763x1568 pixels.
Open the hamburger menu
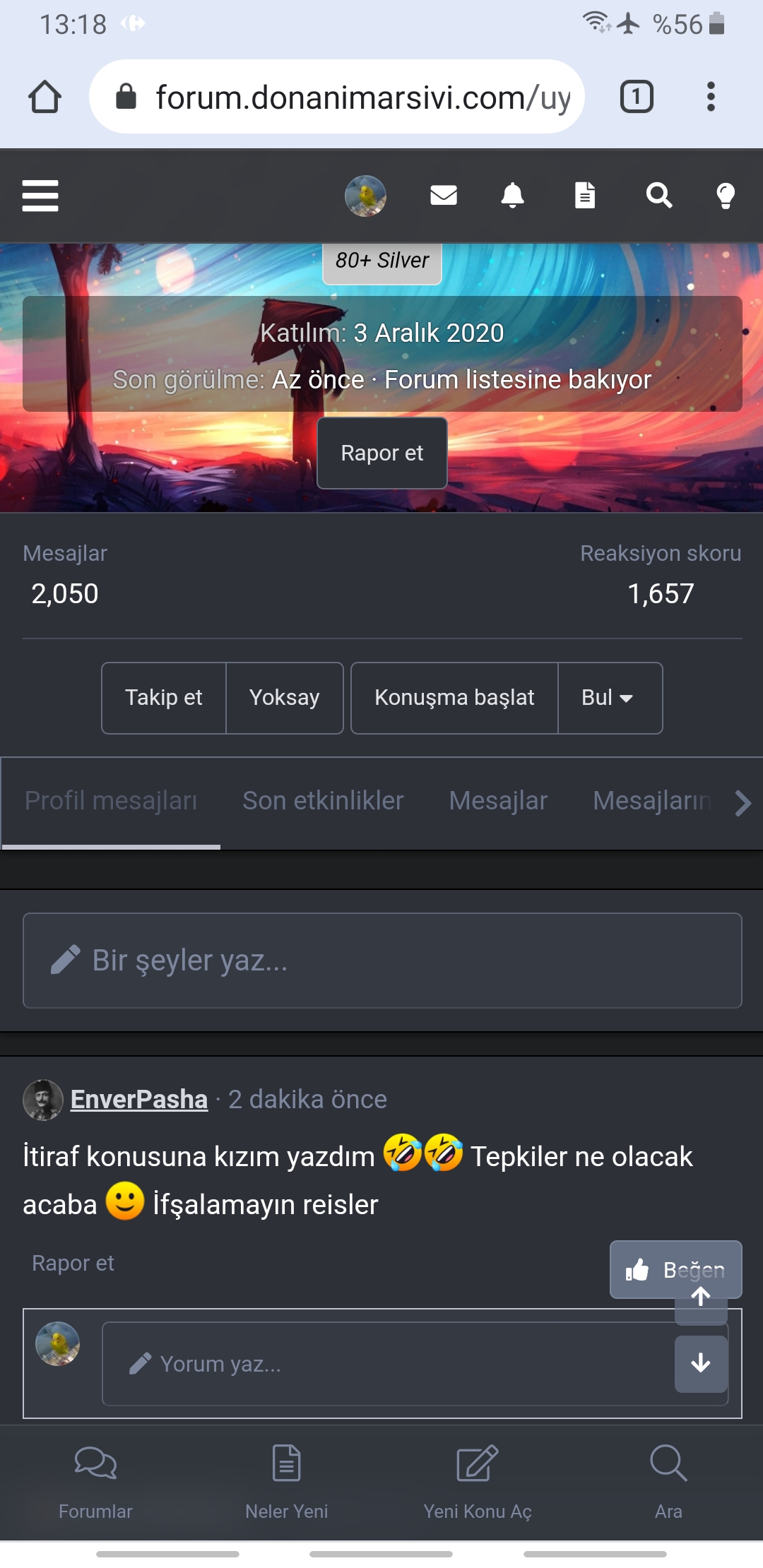[x=40, y=196]
